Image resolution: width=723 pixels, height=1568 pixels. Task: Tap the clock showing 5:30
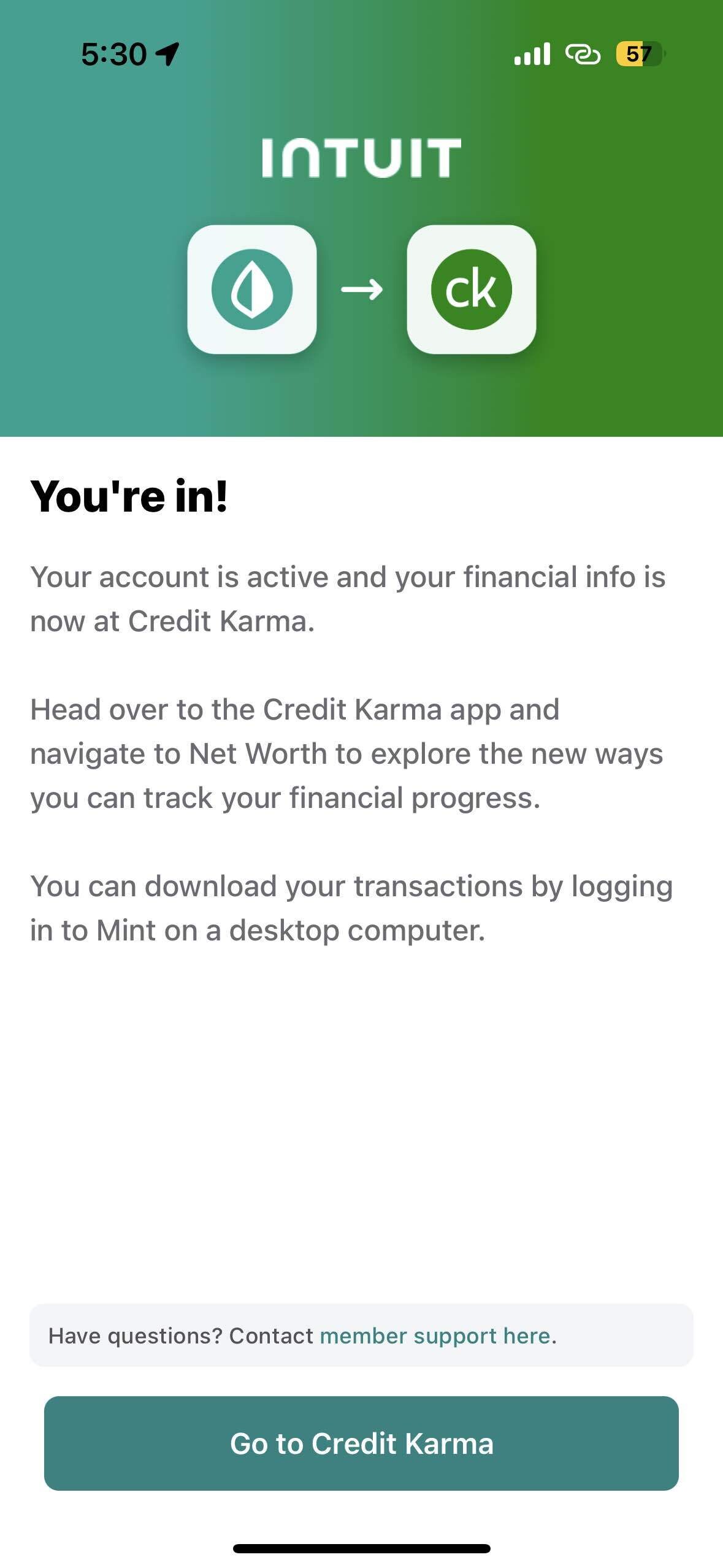point(113,55)
